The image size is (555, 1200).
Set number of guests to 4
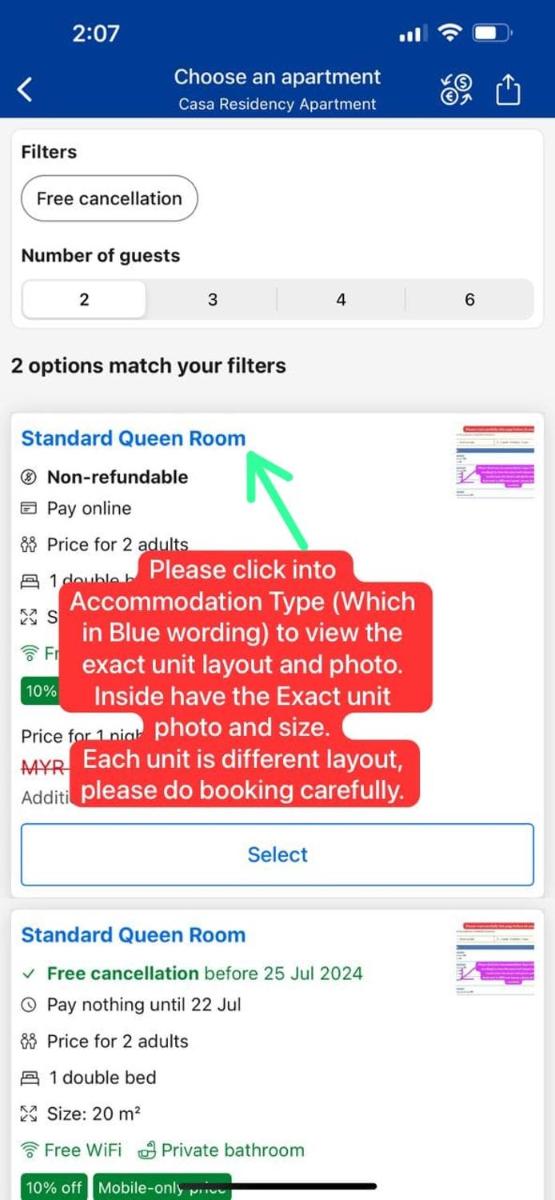341,299
